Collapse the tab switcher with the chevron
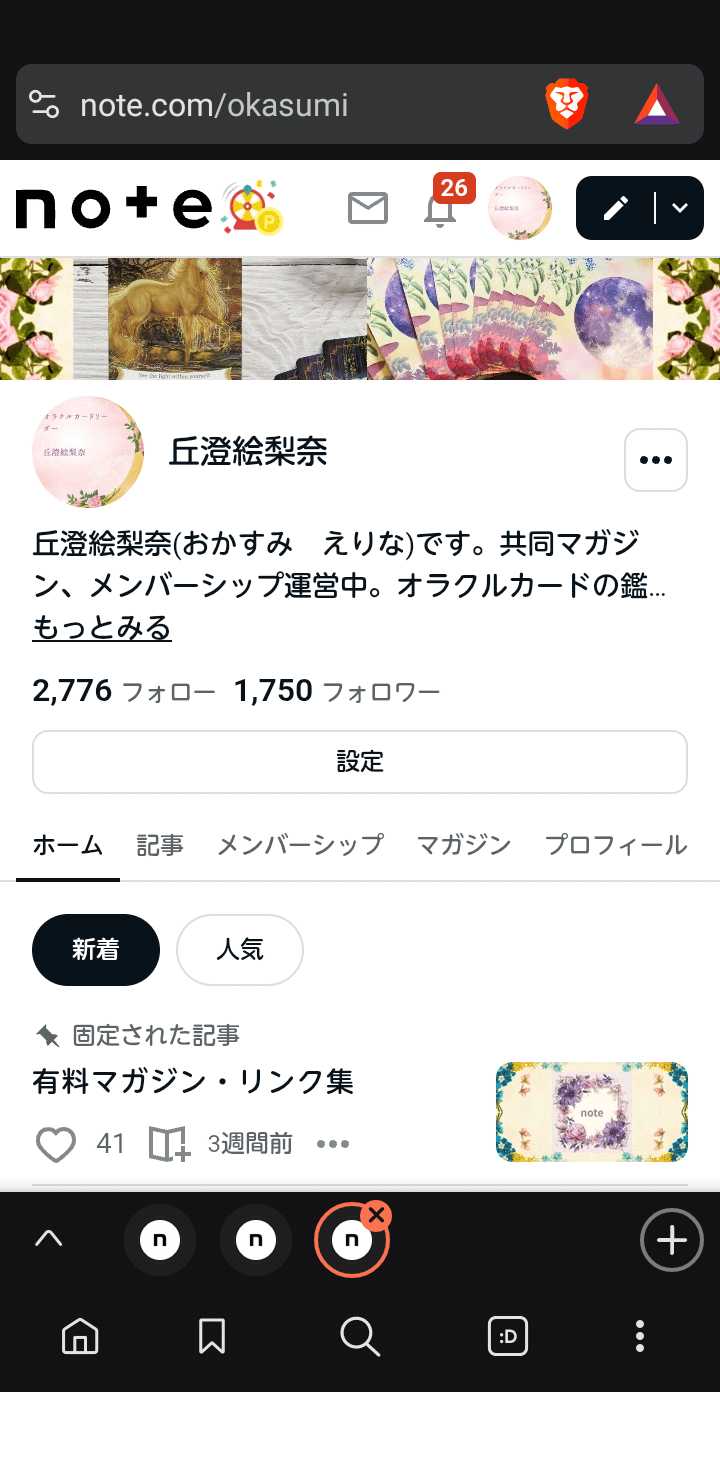Viewport: 720px width, 1480px height. pos(49,1239)
